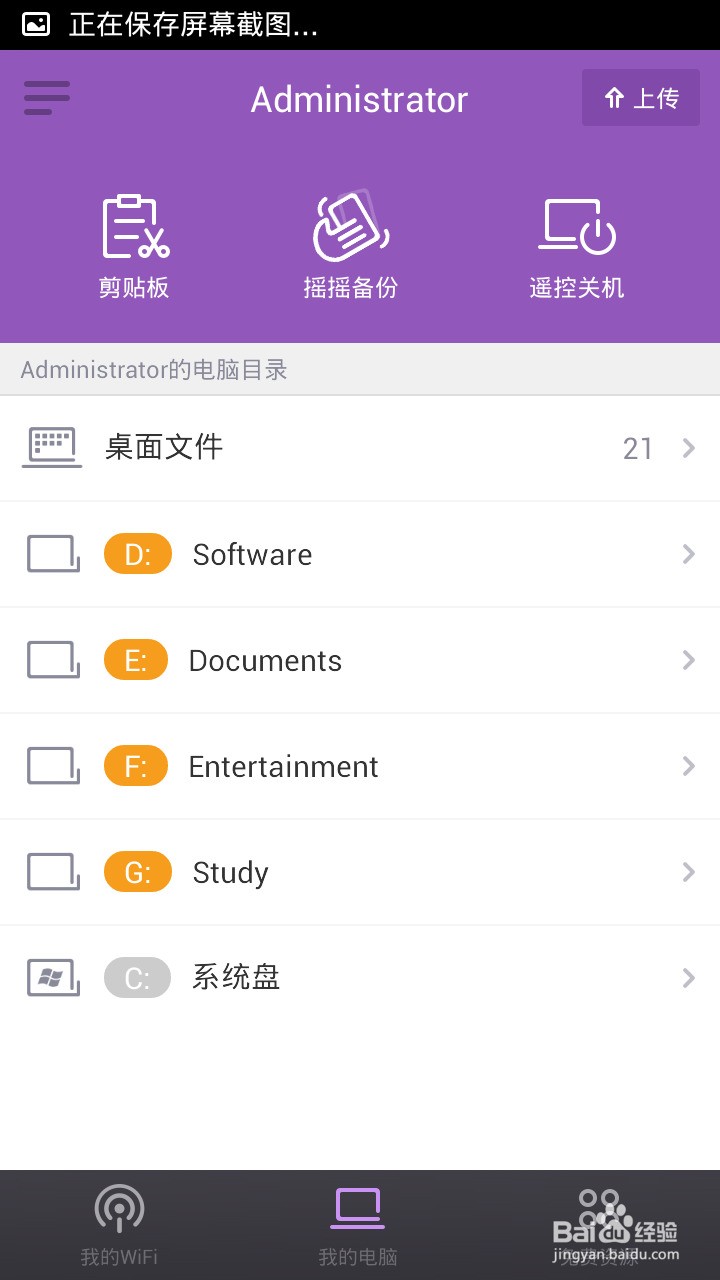Open the C: 系统盘 system drive
The height and width of the screenshot is (1280, 720).
click(x=360, y=978)
